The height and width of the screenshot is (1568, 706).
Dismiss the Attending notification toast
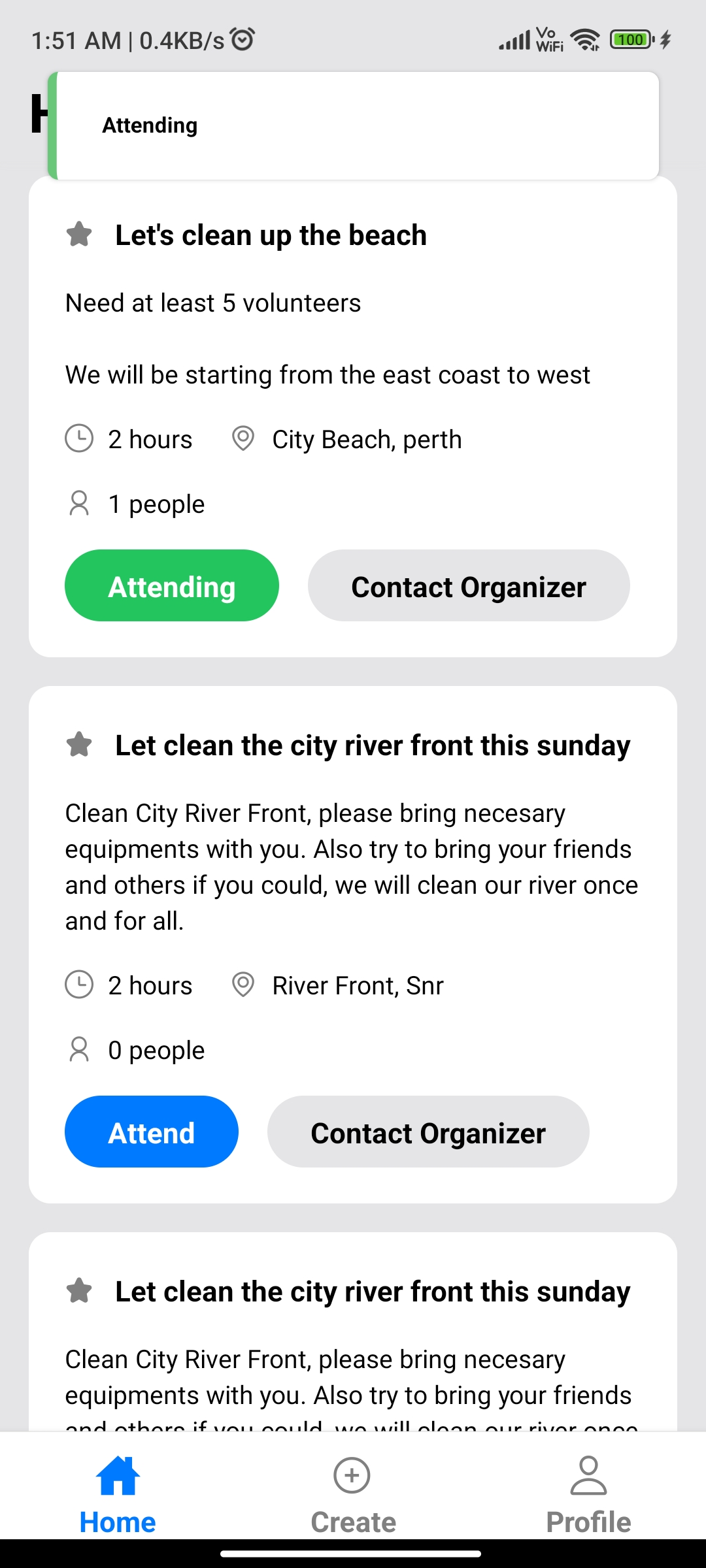point(353,125)
